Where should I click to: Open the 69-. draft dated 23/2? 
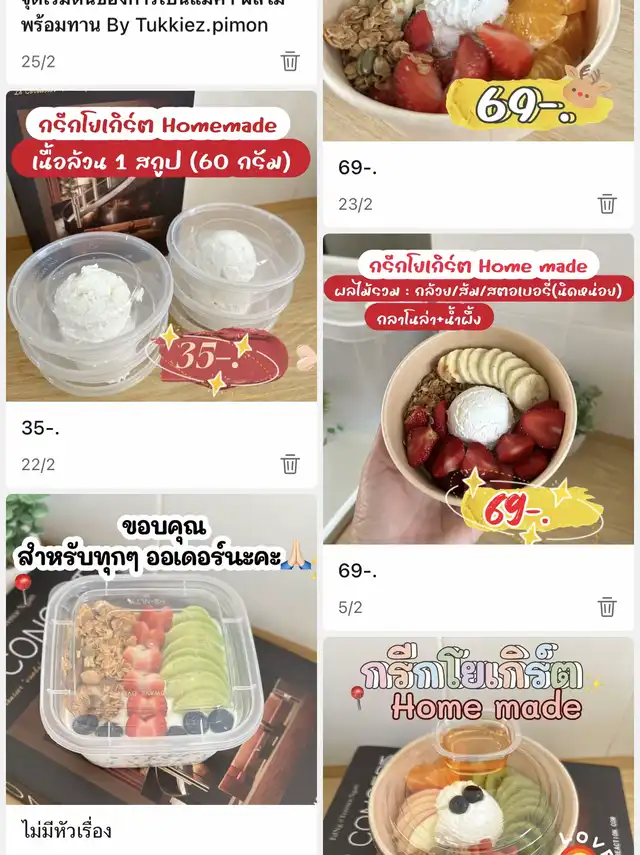[x=478, y=60]
